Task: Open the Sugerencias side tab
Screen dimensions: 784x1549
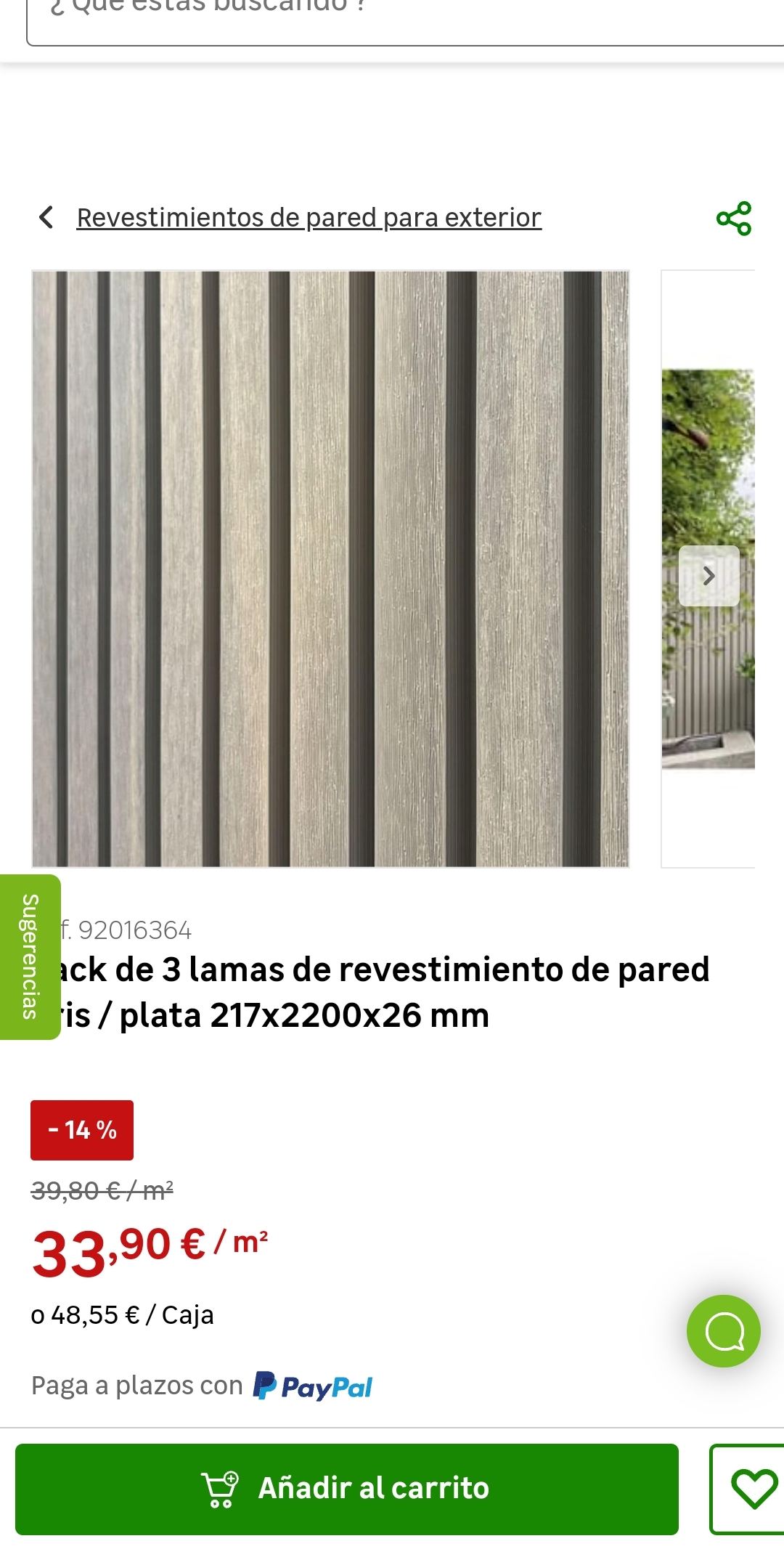Action: (30, 956)
